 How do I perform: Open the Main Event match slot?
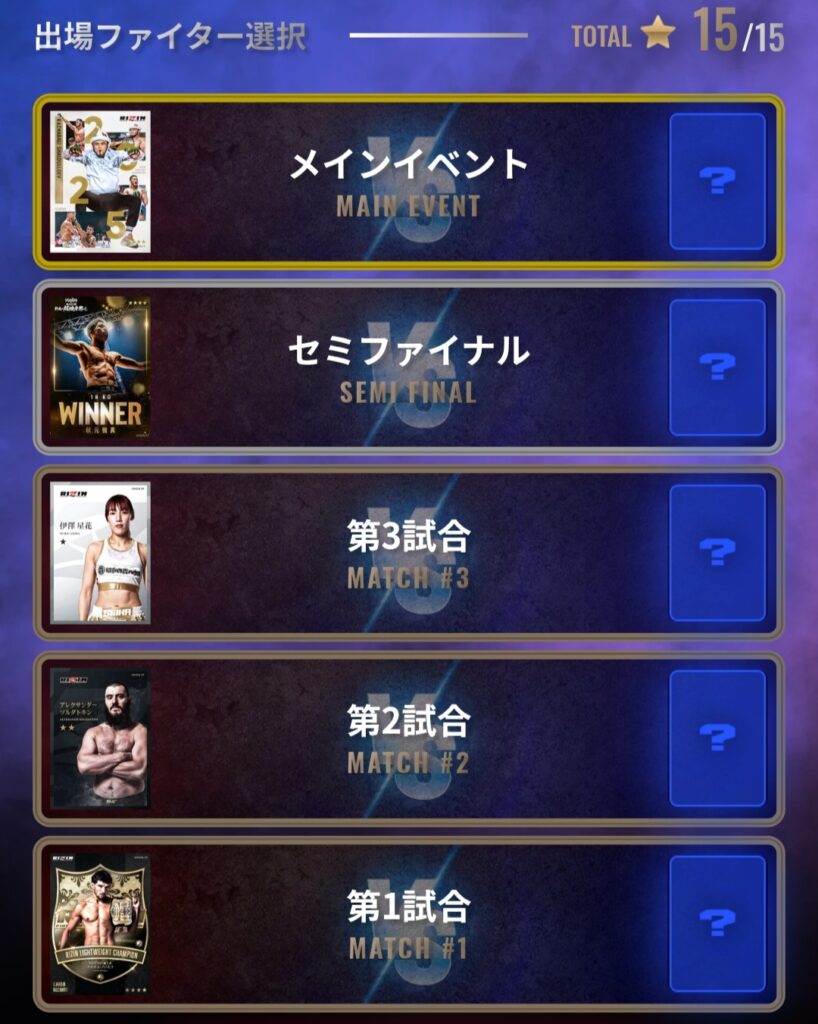coord(408,182)
